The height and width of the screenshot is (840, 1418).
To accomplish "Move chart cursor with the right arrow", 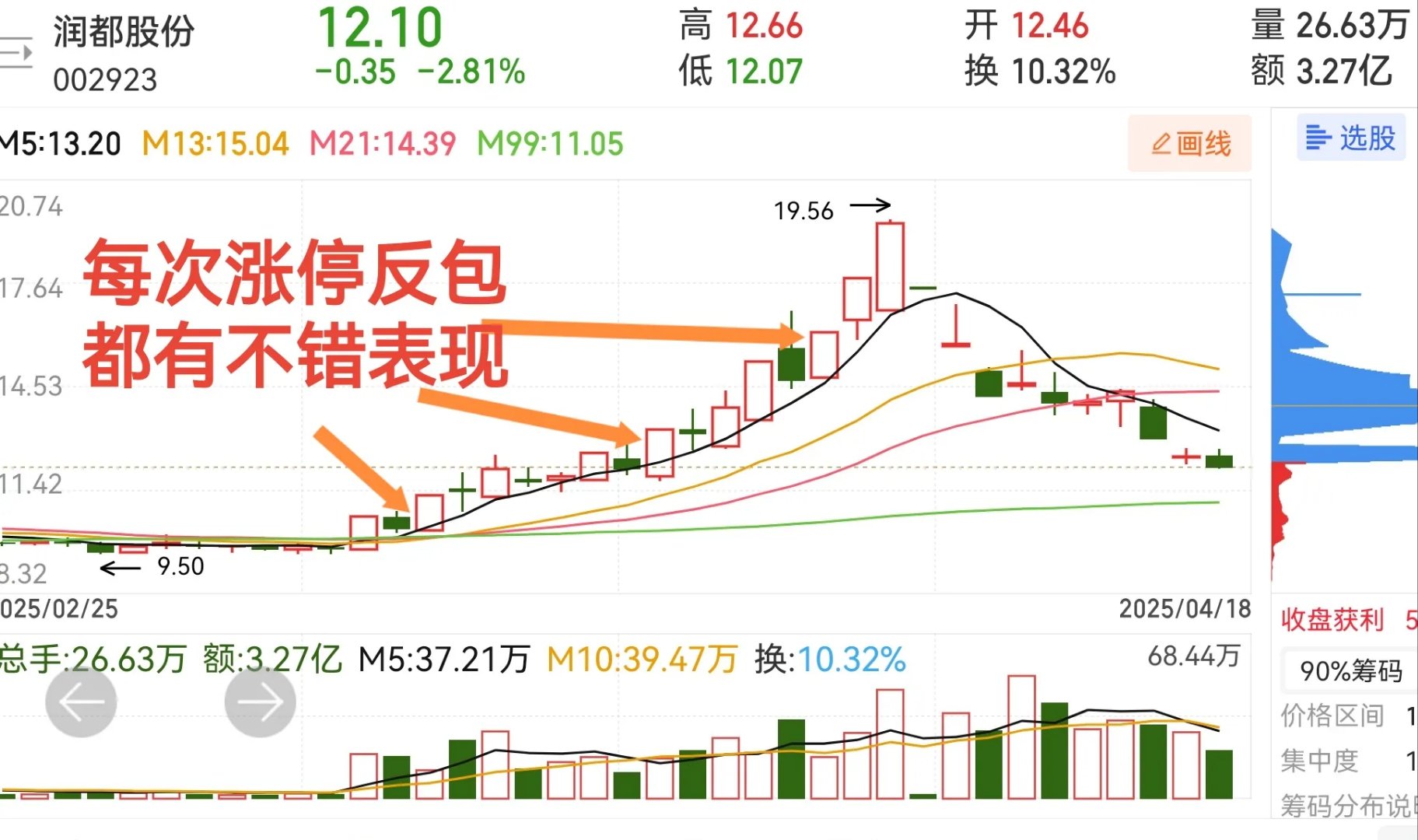I will [260, 702].
